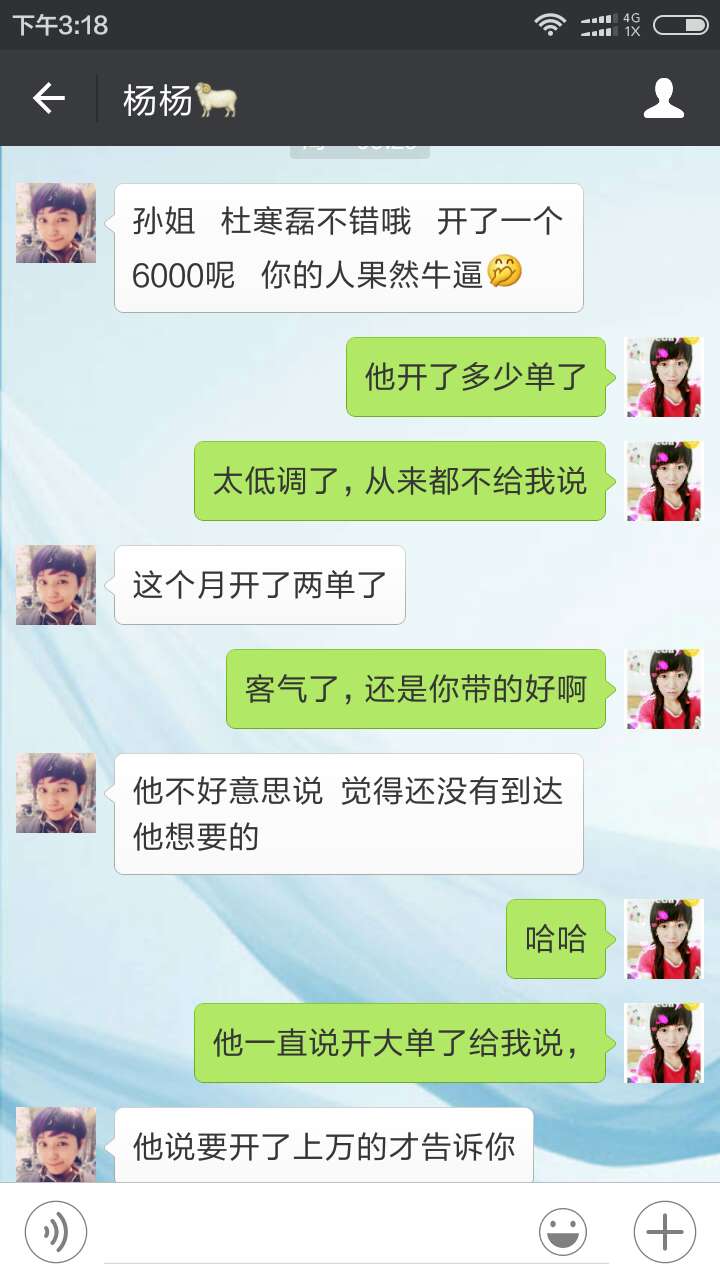The image size is (720, 1280).
Task: Open 杨杨's avatar beside 杜寒磊 message
Action: click(x=56, y=223)
